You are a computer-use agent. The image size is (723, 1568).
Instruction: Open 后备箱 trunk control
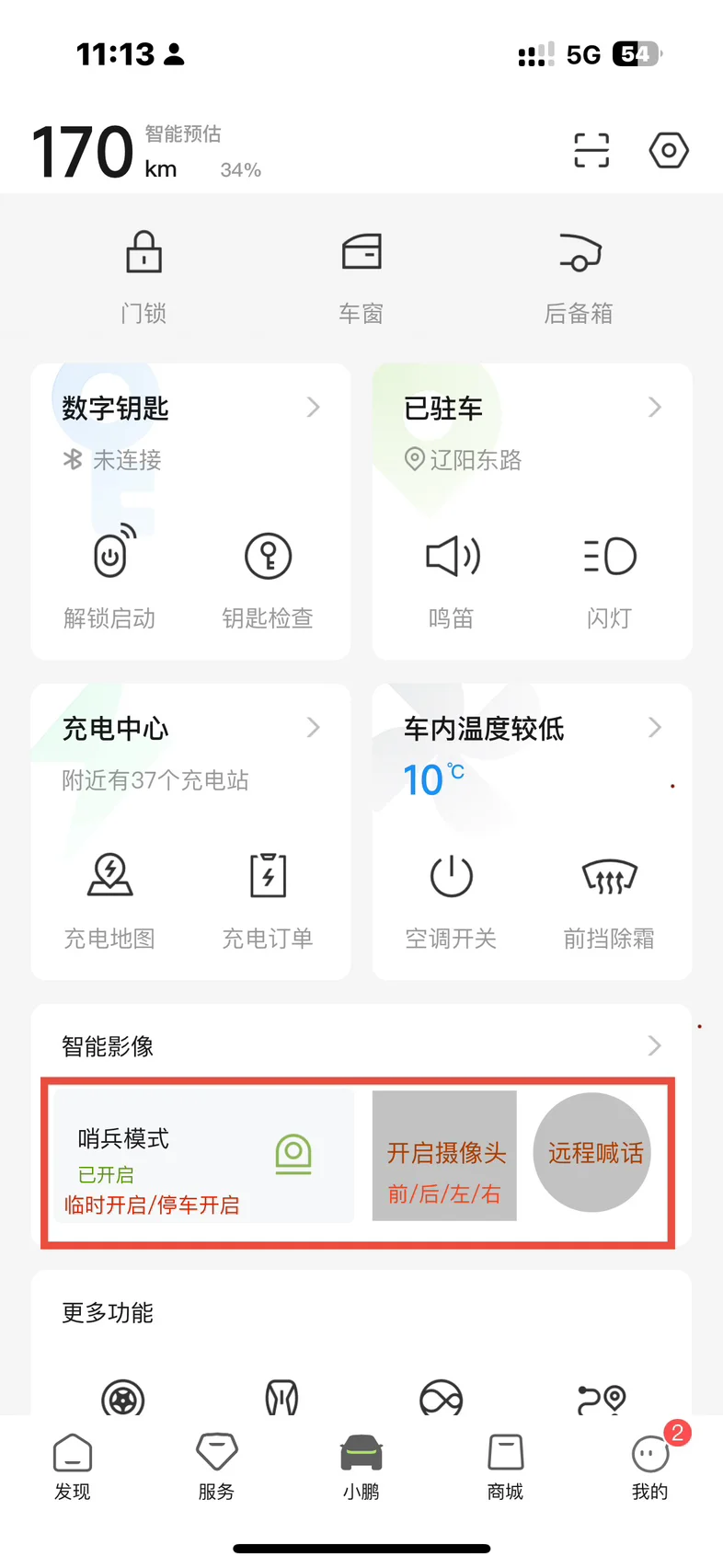tap(579, 276)
